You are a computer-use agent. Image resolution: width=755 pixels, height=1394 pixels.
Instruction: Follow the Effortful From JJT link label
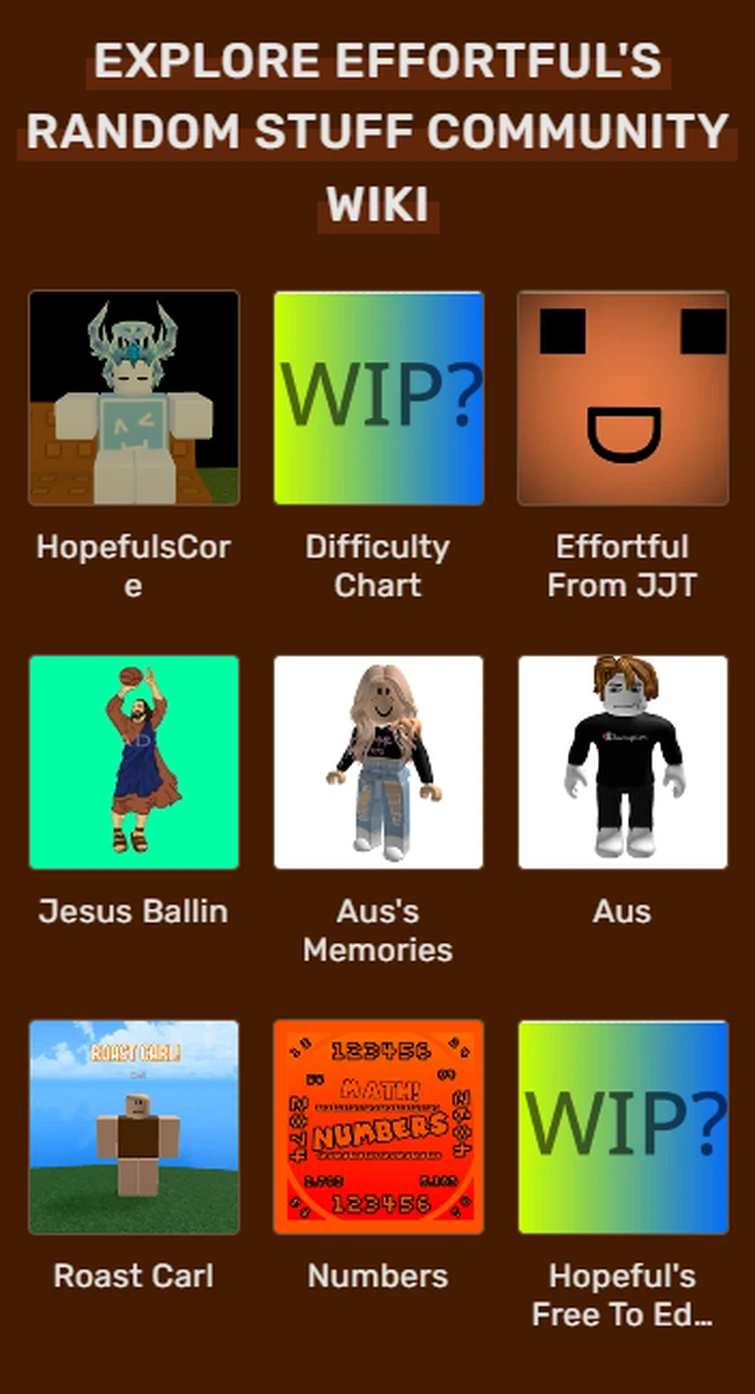coord(623,565)
